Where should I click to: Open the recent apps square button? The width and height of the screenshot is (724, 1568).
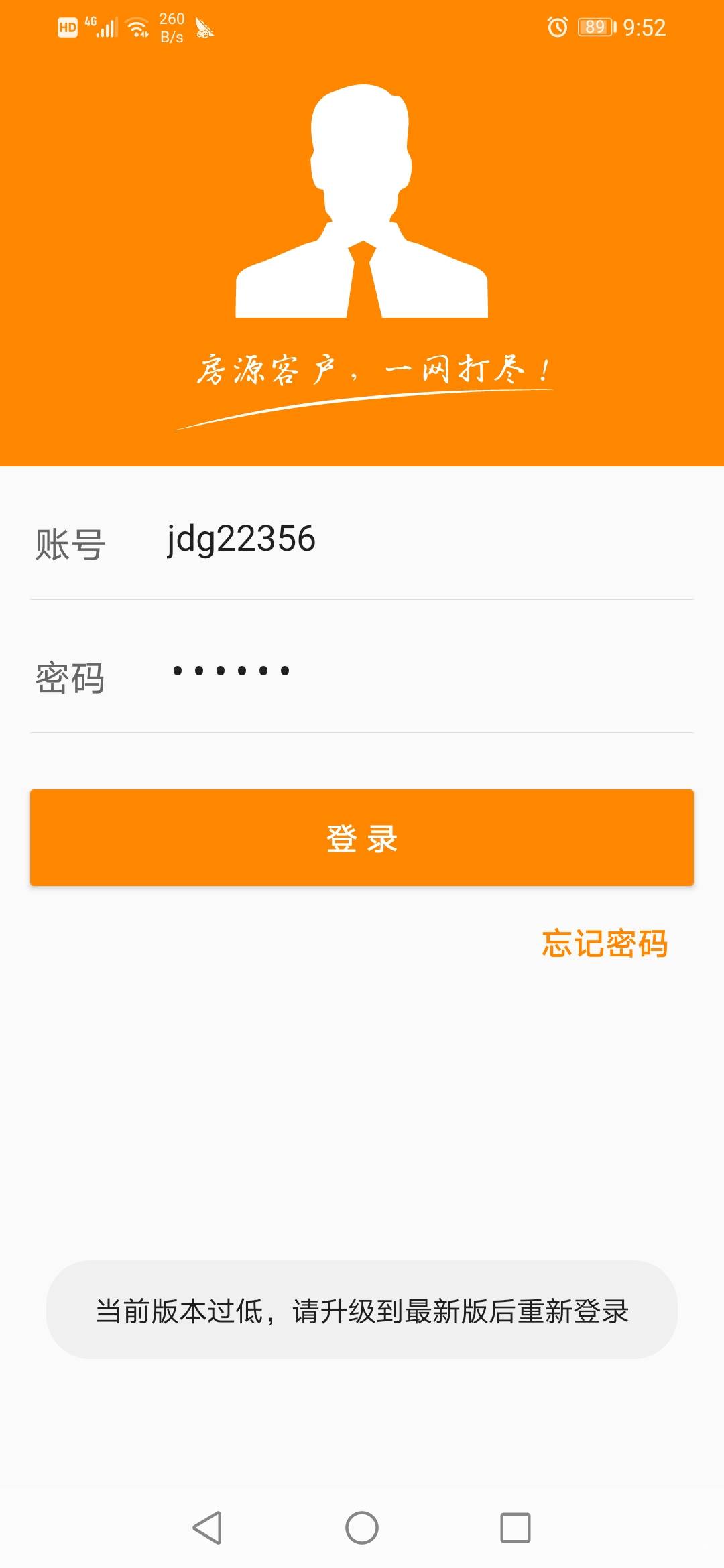point(515,1528)
